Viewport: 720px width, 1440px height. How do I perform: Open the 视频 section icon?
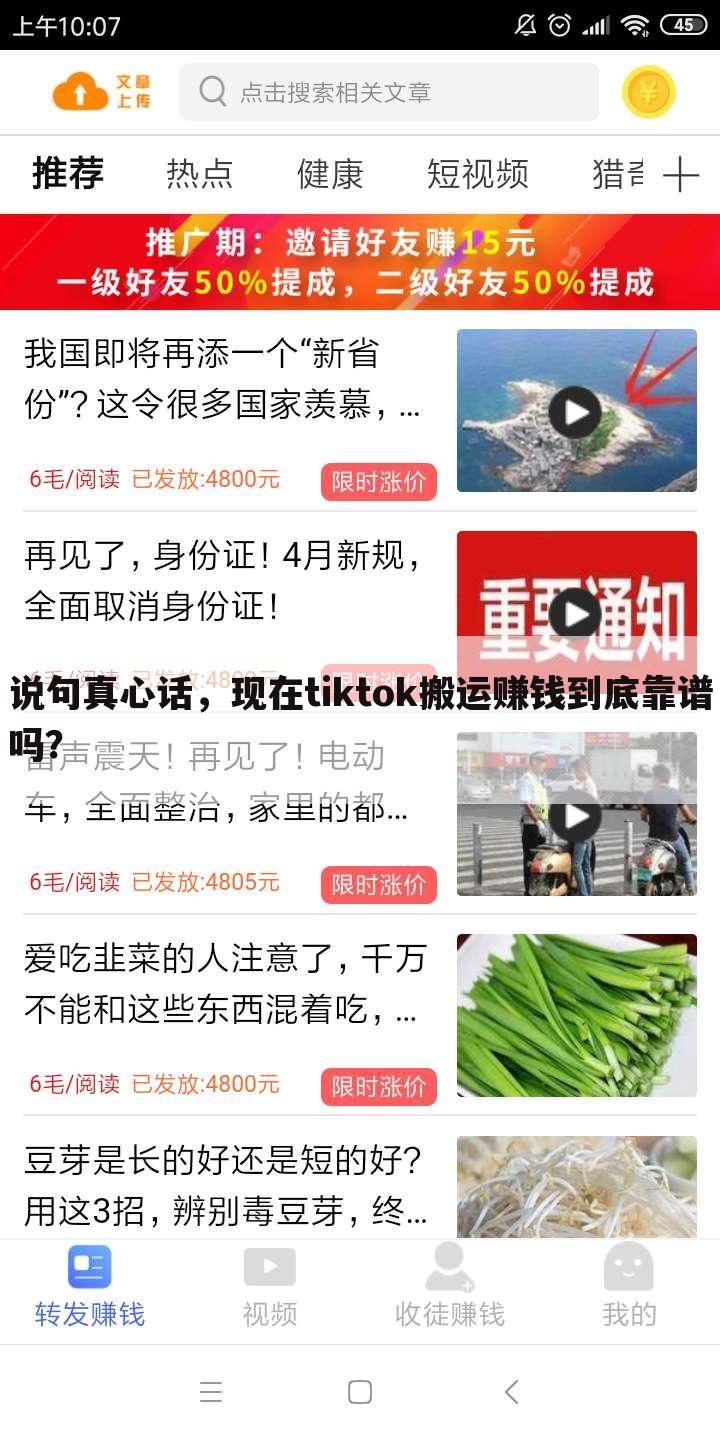point(269,1264)
